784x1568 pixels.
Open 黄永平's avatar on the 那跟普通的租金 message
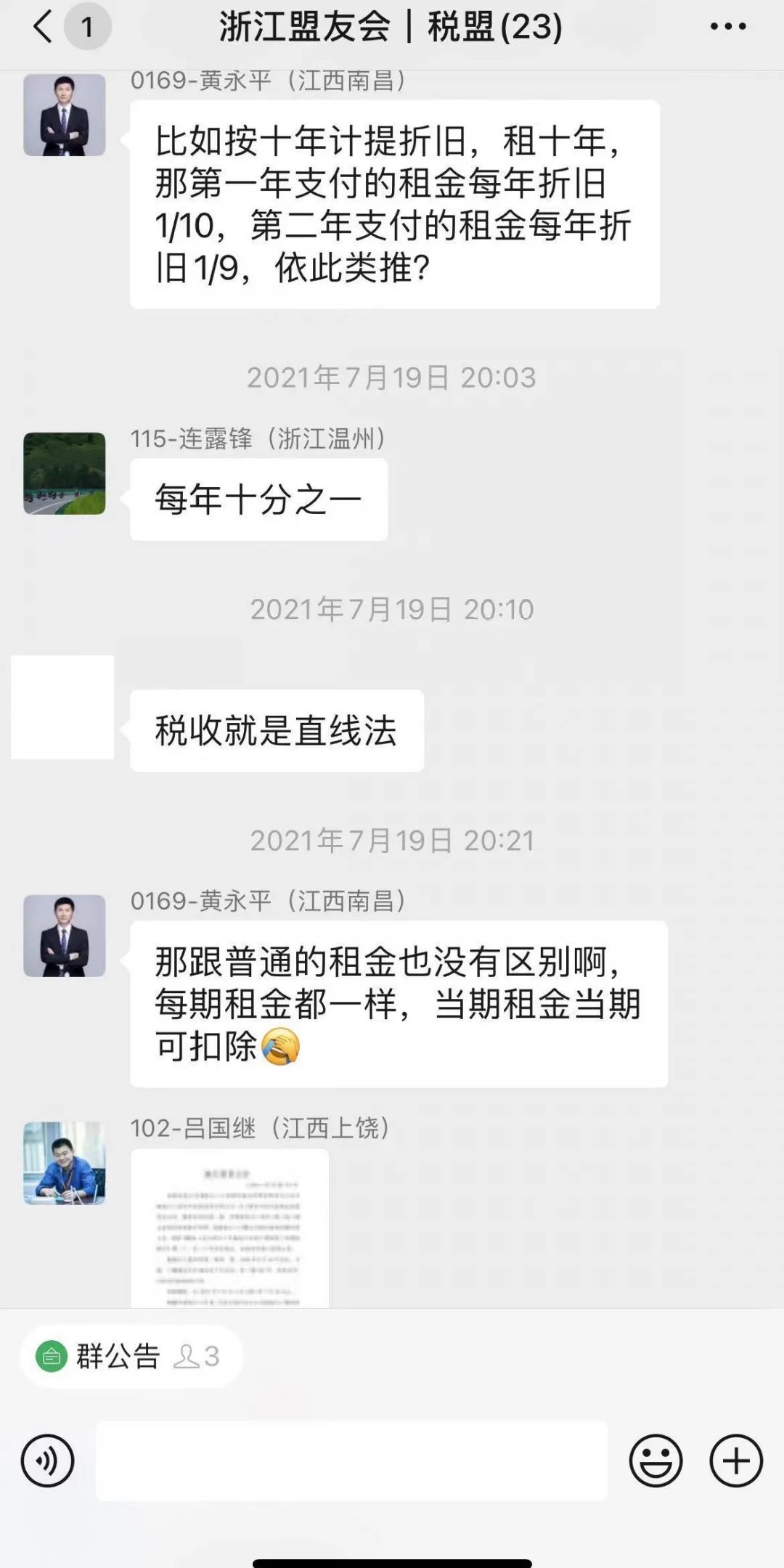(65, 936)
